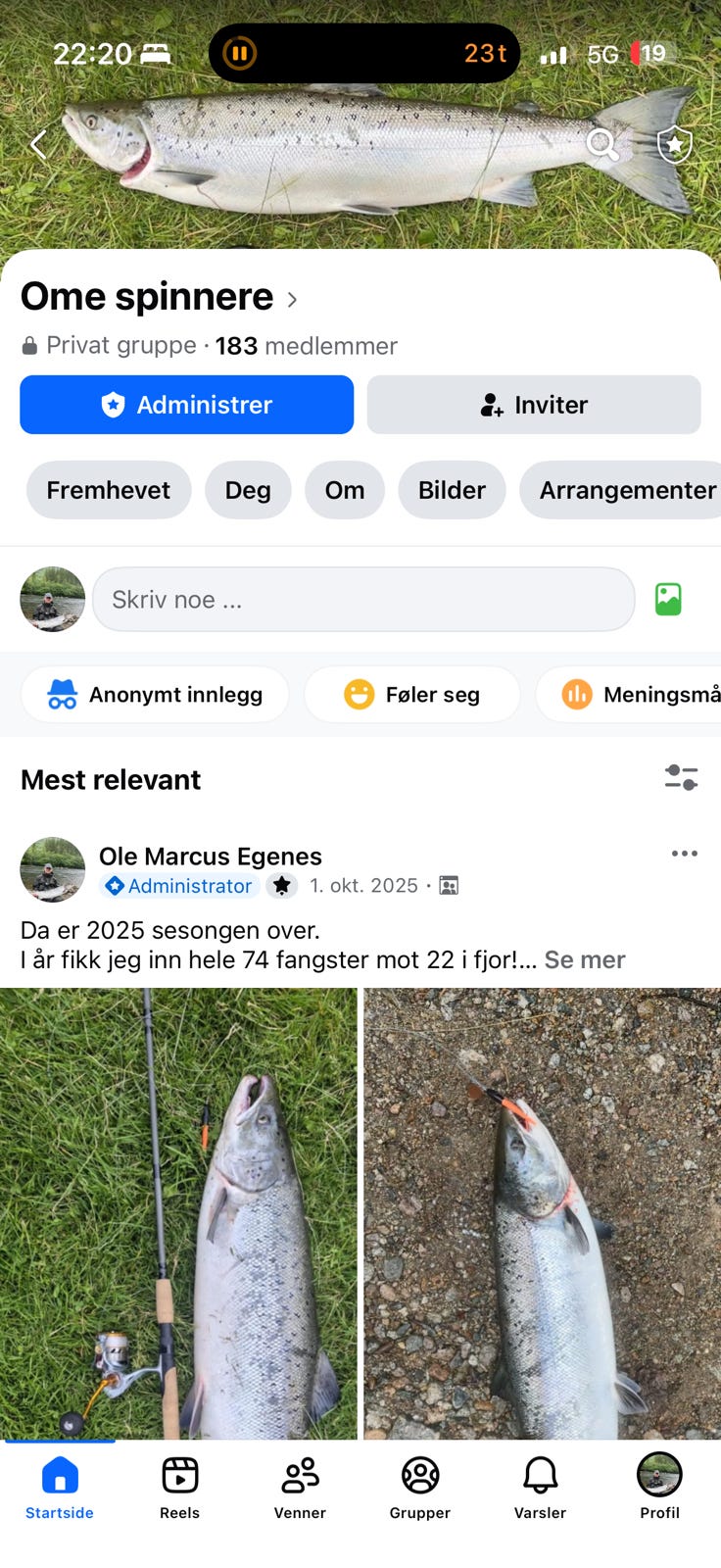
Task: Click the Inviter button
Action: pyautogui.click(x=533, y=404)
